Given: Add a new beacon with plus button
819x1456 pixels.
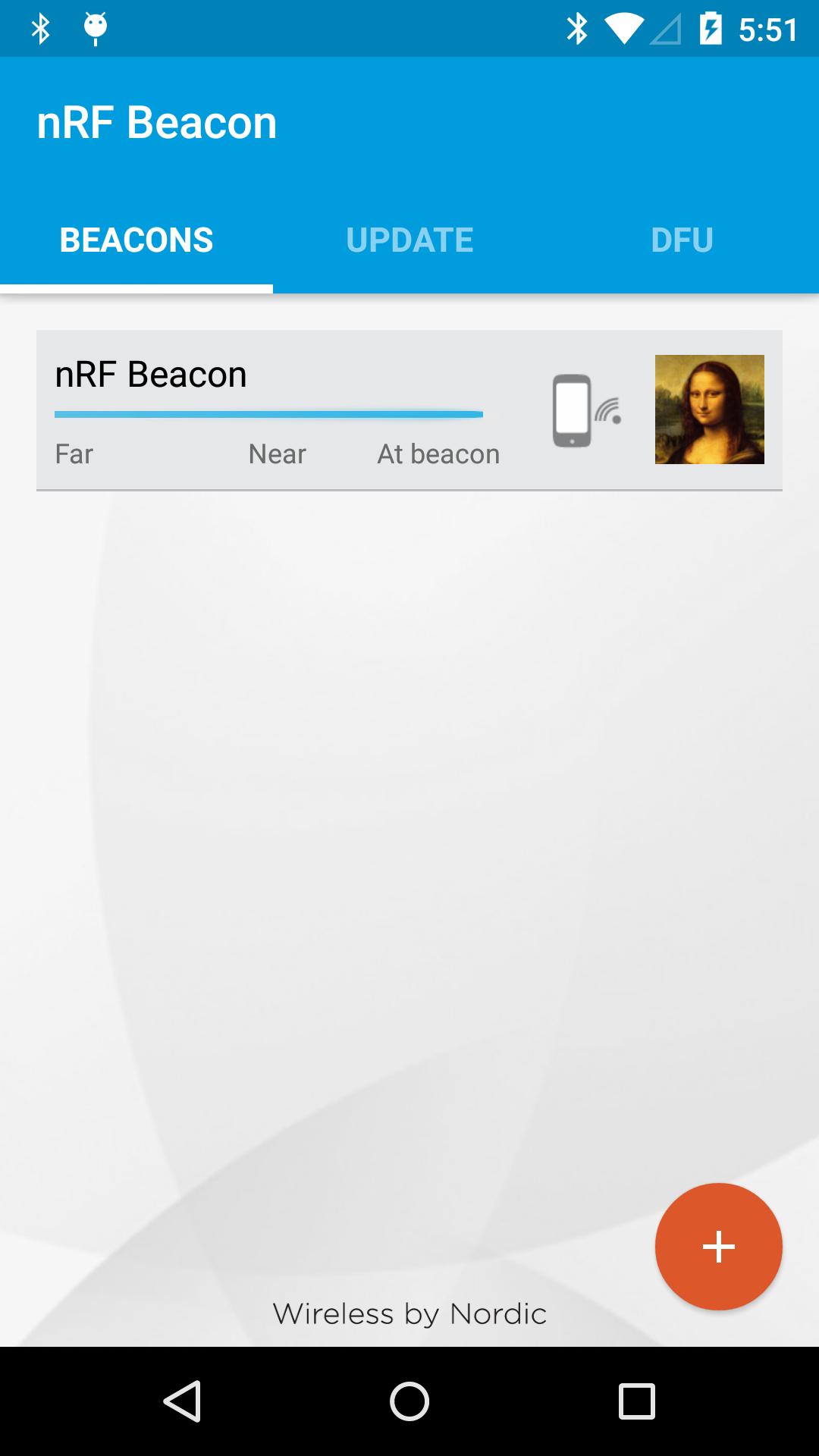Looking at the screenshot, I should coord(718,1246).
